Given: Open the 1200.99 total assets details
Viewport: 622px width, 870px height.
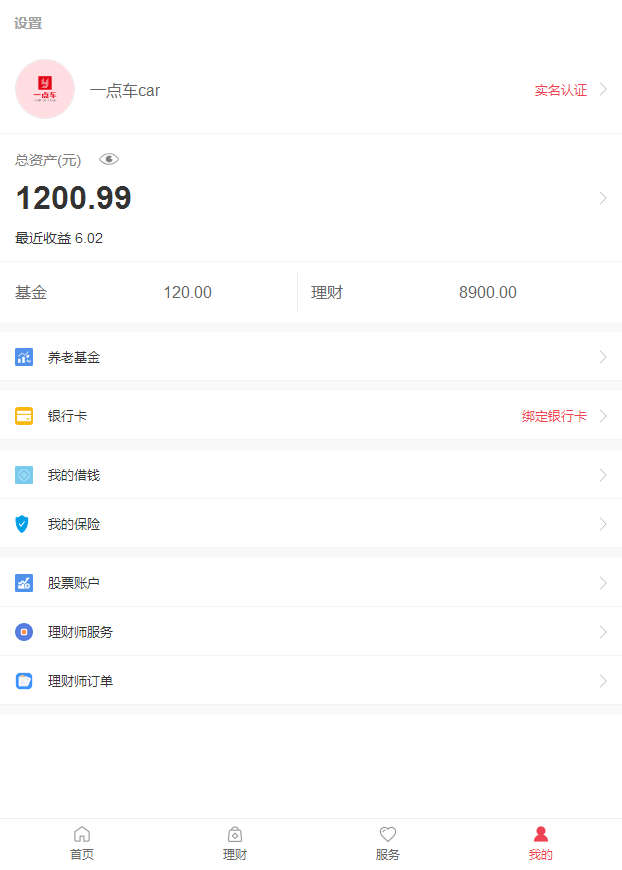Looking at the screenshot, I should [x=74, y=198].
